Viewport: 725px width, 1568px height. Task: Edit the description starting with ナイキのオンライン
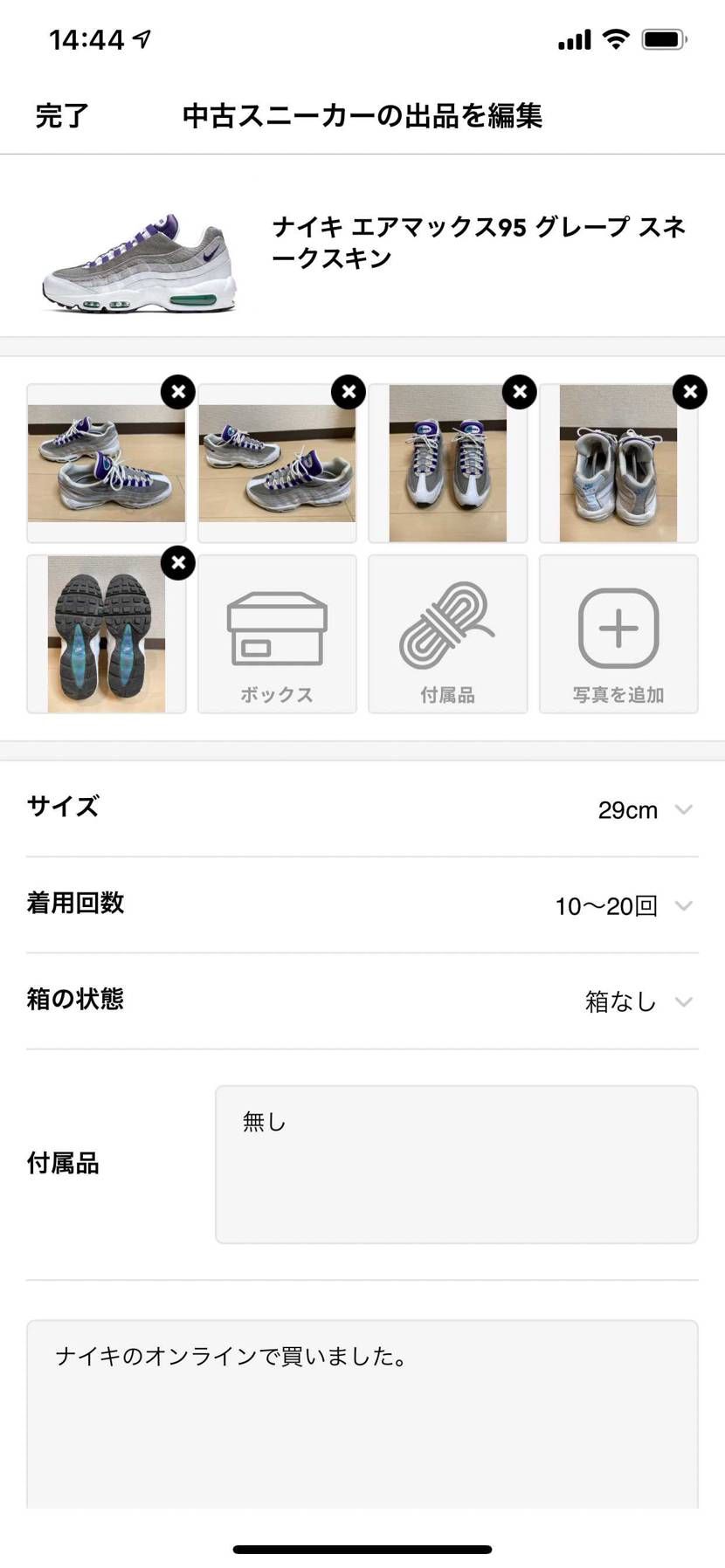tap(362, 1414)
